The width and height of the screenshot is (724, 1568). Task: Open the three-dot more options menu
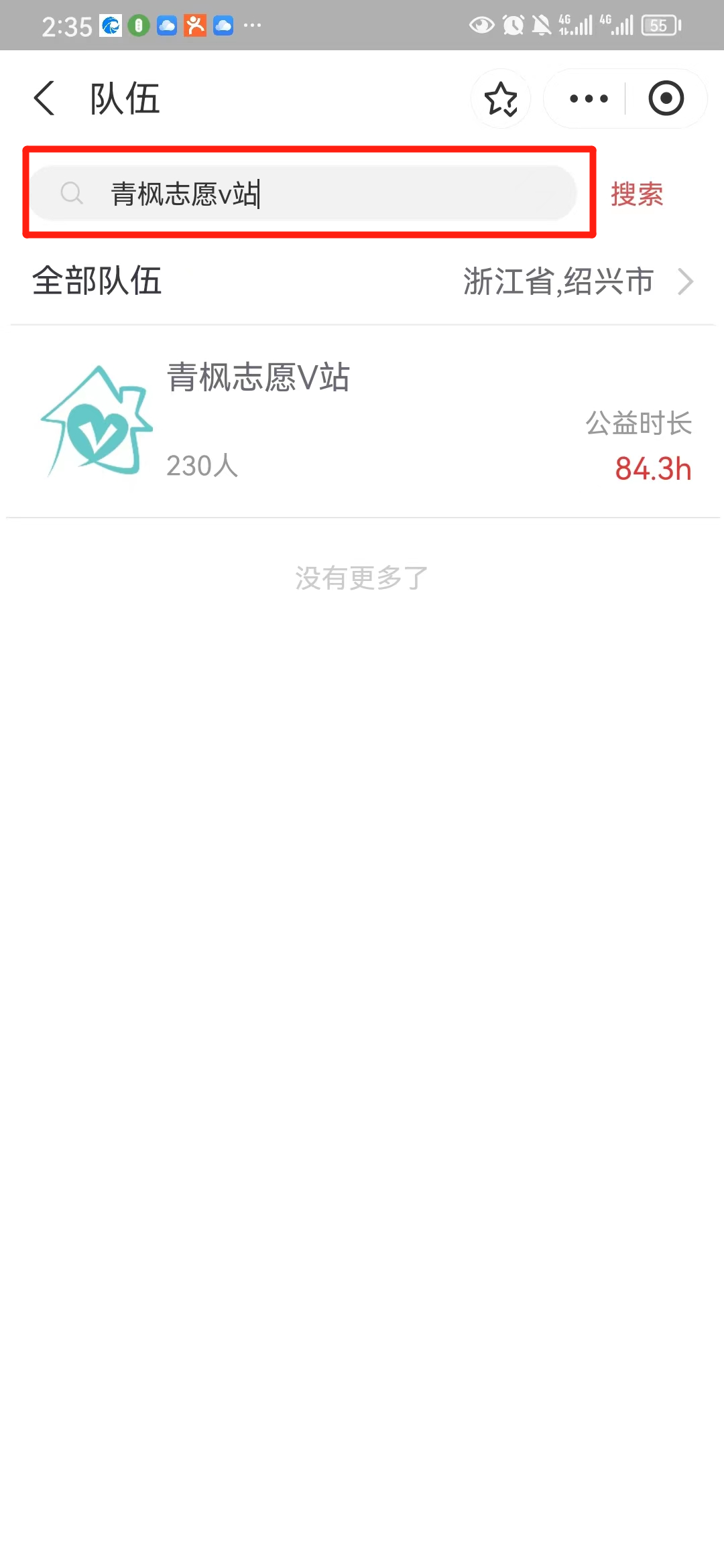(588, 99)
